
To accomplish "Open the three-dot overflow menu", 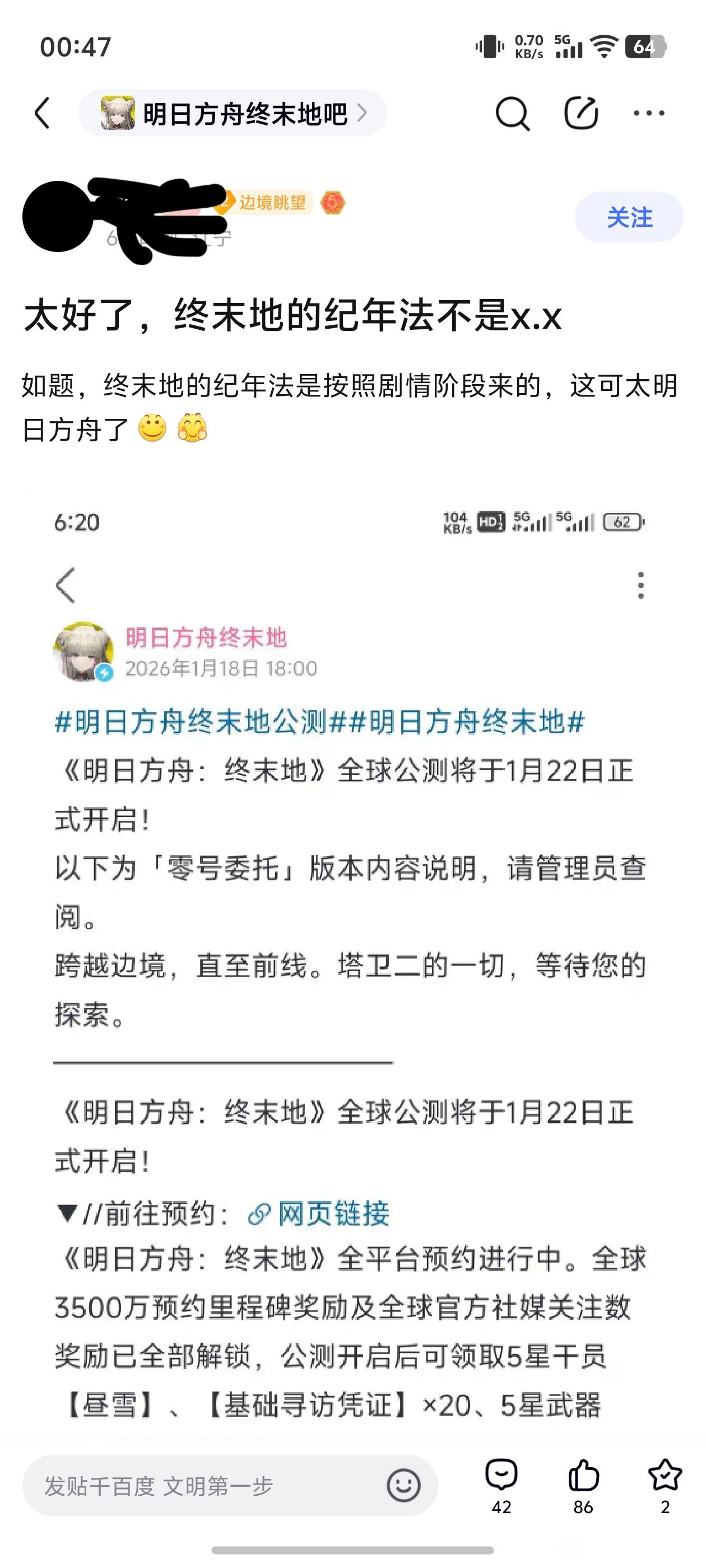I will 649,113.
